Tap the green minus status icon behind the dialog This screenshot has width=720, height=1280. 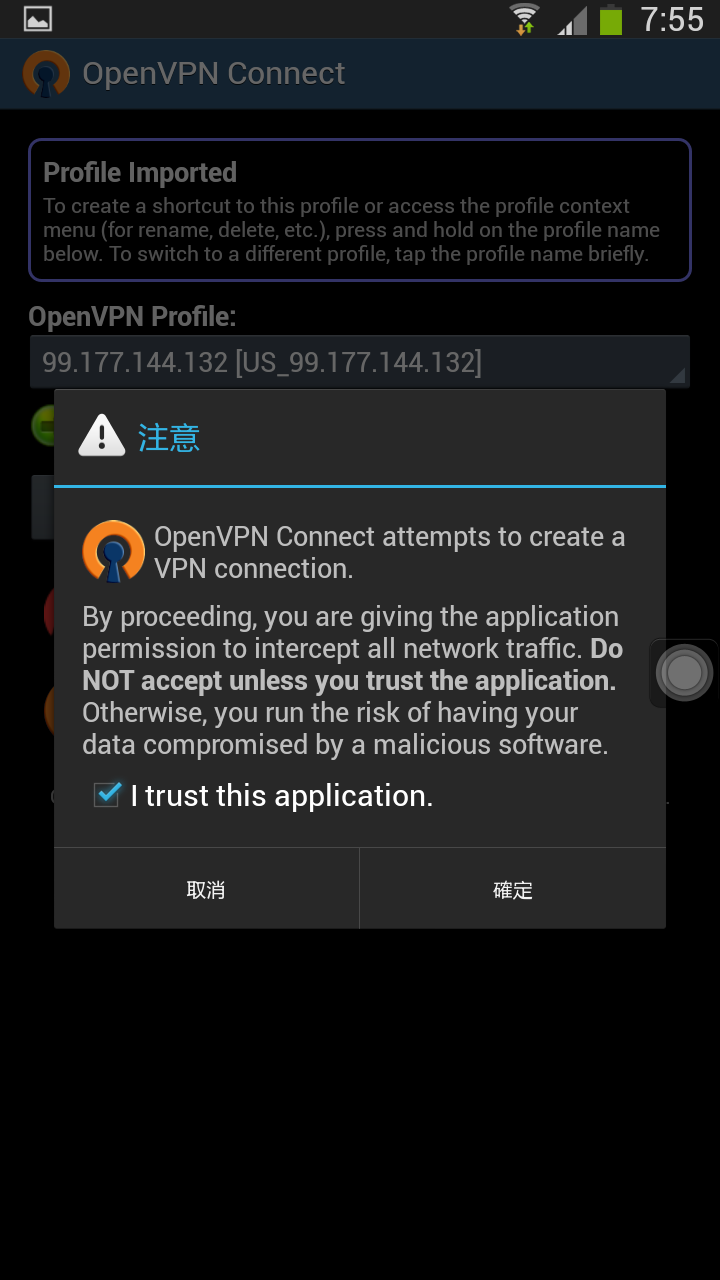tap(44, 424)
